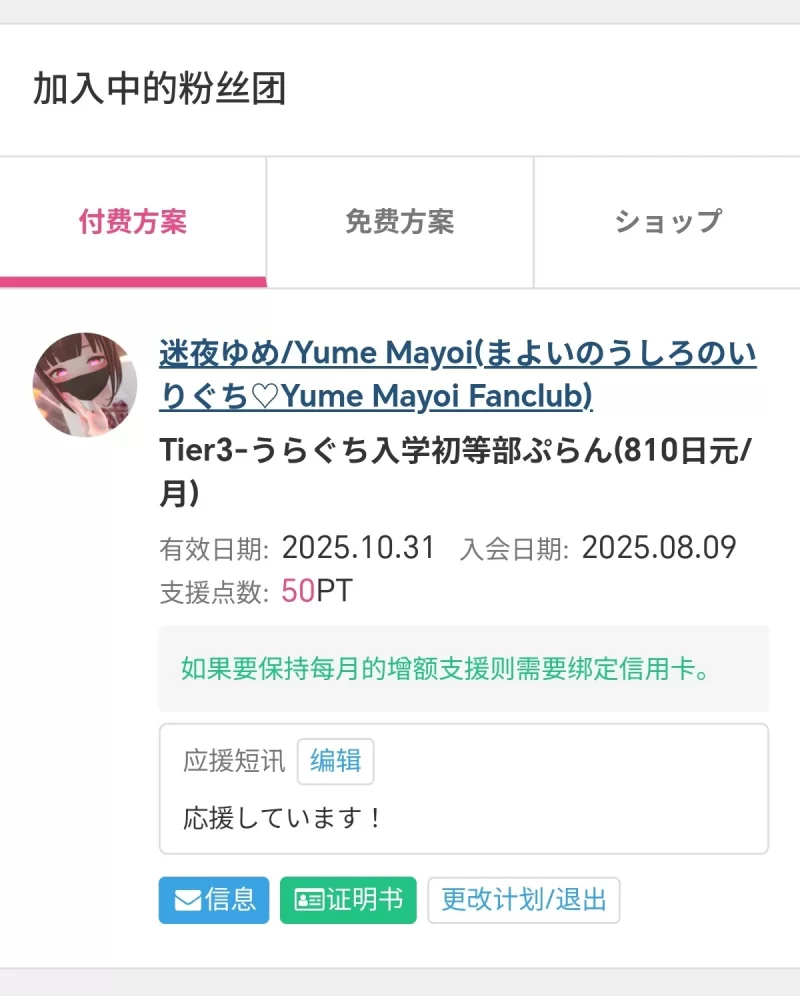Open the ショップ tab

click(667, 222)
